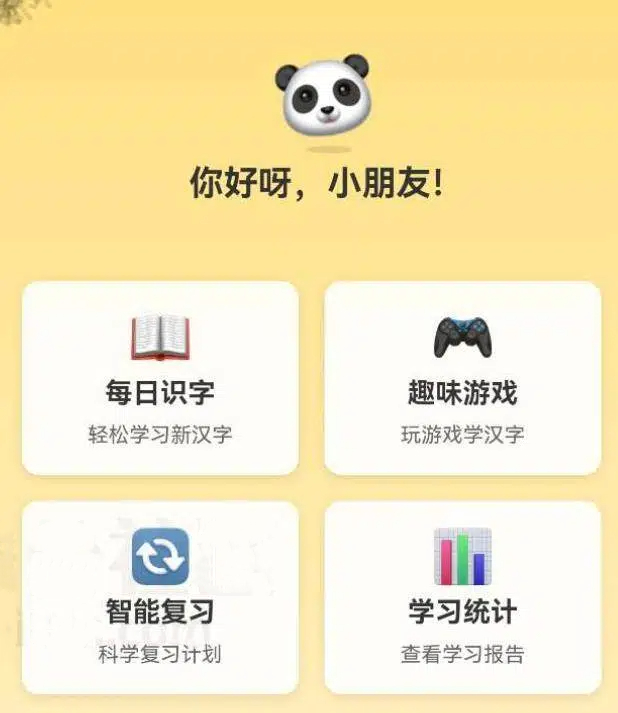View the 学习统计 report card
The image size is (618, 713).
[x=462, y=597]
